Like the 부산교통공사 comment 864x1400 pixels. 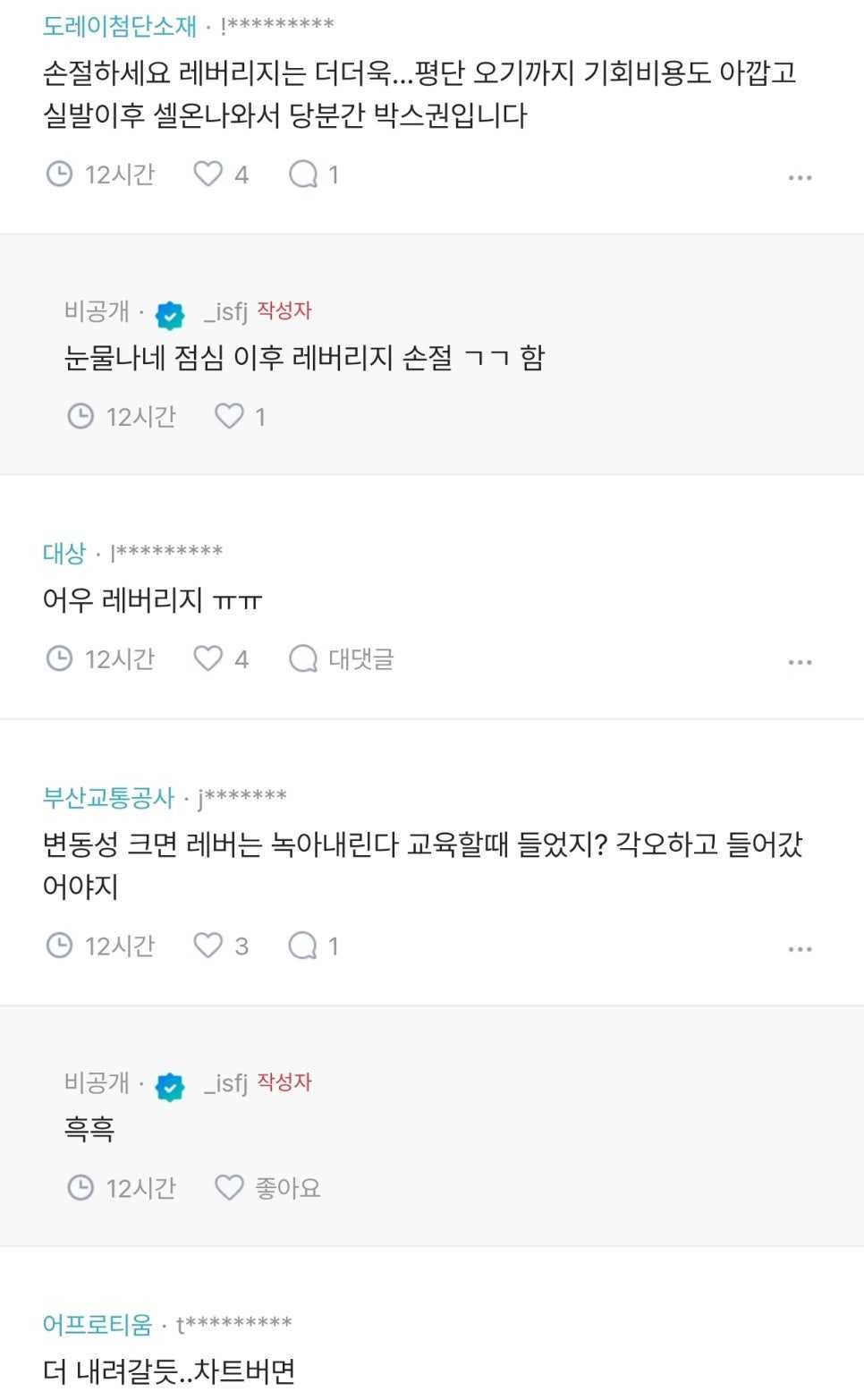[x=221, y=946]
